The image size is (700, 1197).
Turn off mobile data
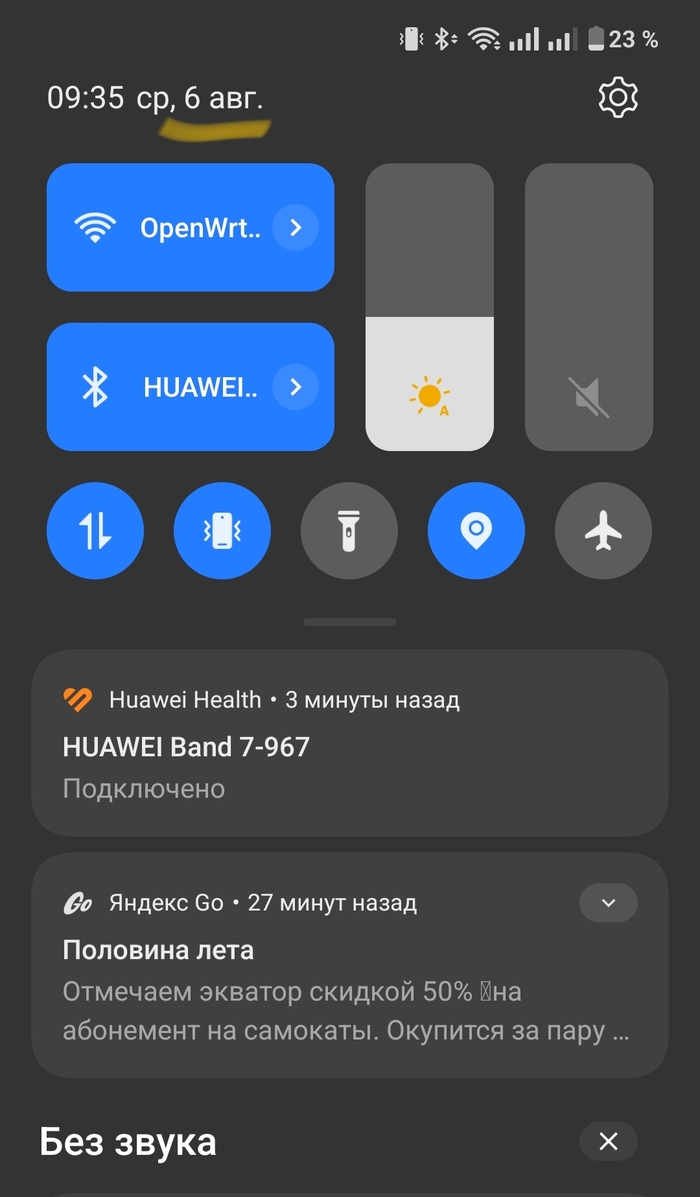pos(95,530)
